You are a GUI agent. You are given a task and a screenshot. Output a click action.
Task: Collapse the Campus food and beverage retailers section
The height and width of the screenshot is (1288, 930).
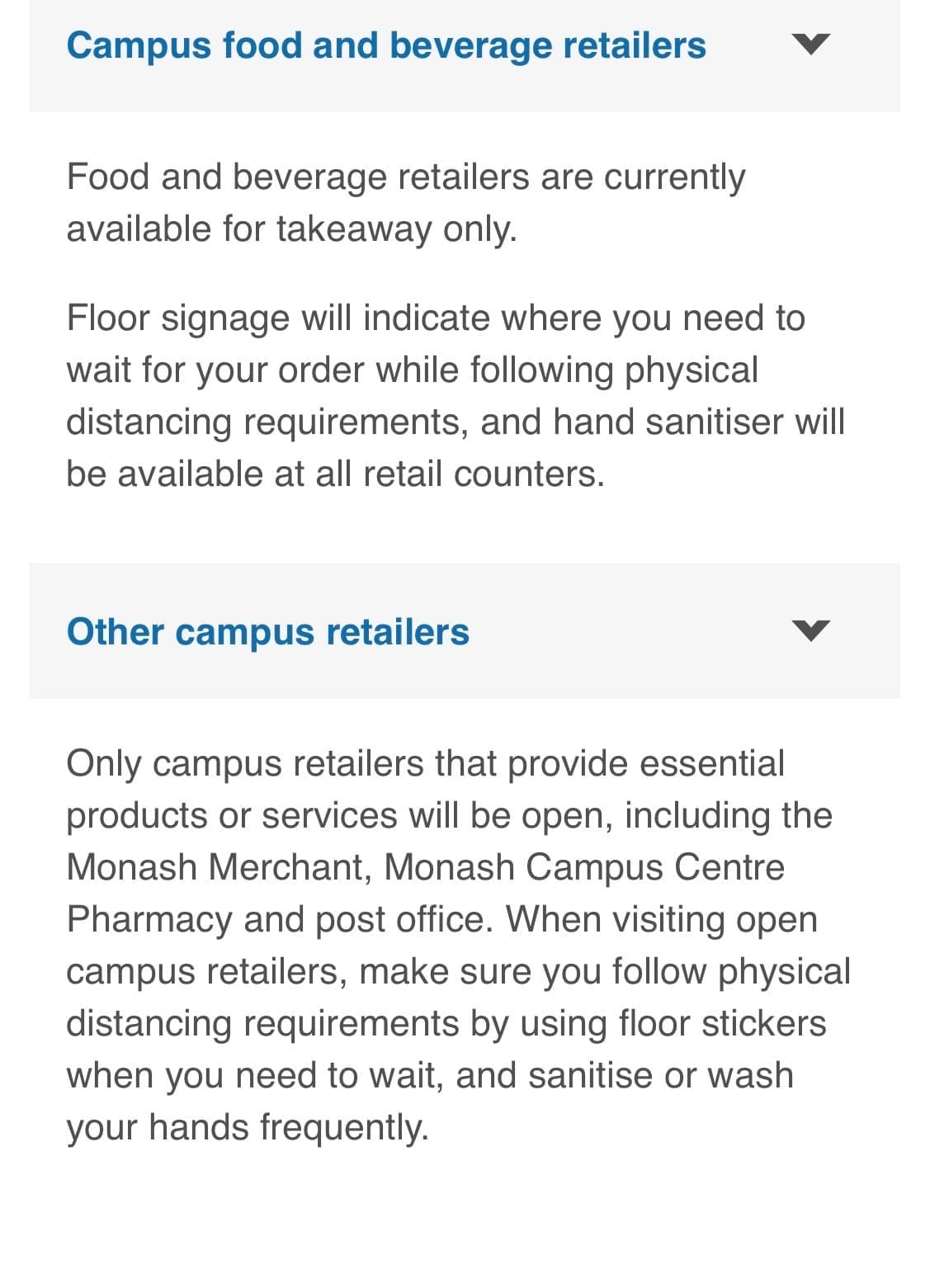pyautogui.click(x=810, y=45)
